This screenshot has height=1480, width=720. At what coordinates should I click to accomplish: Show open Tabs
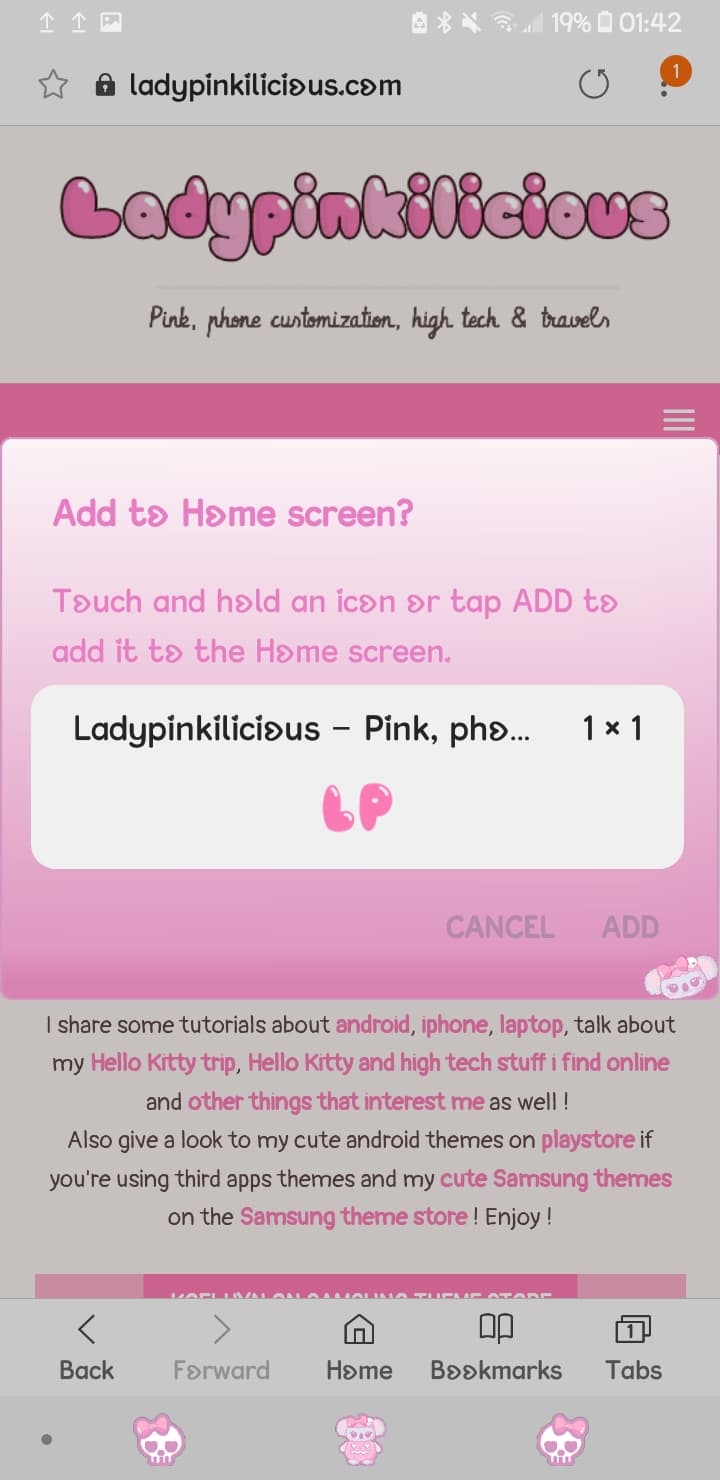(633, 1347)
